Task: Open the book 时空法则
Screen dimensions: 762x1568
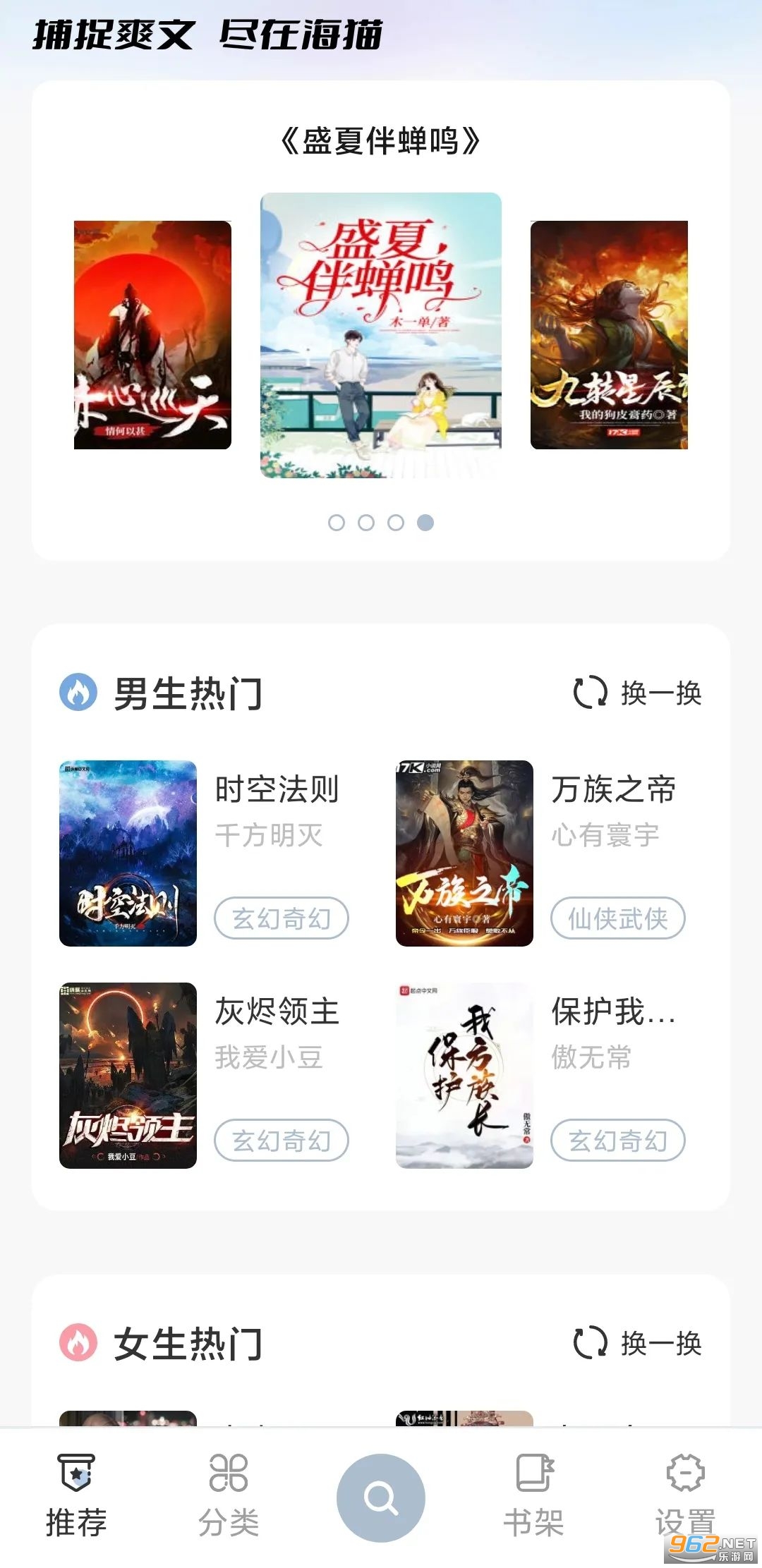Action: 128,853
